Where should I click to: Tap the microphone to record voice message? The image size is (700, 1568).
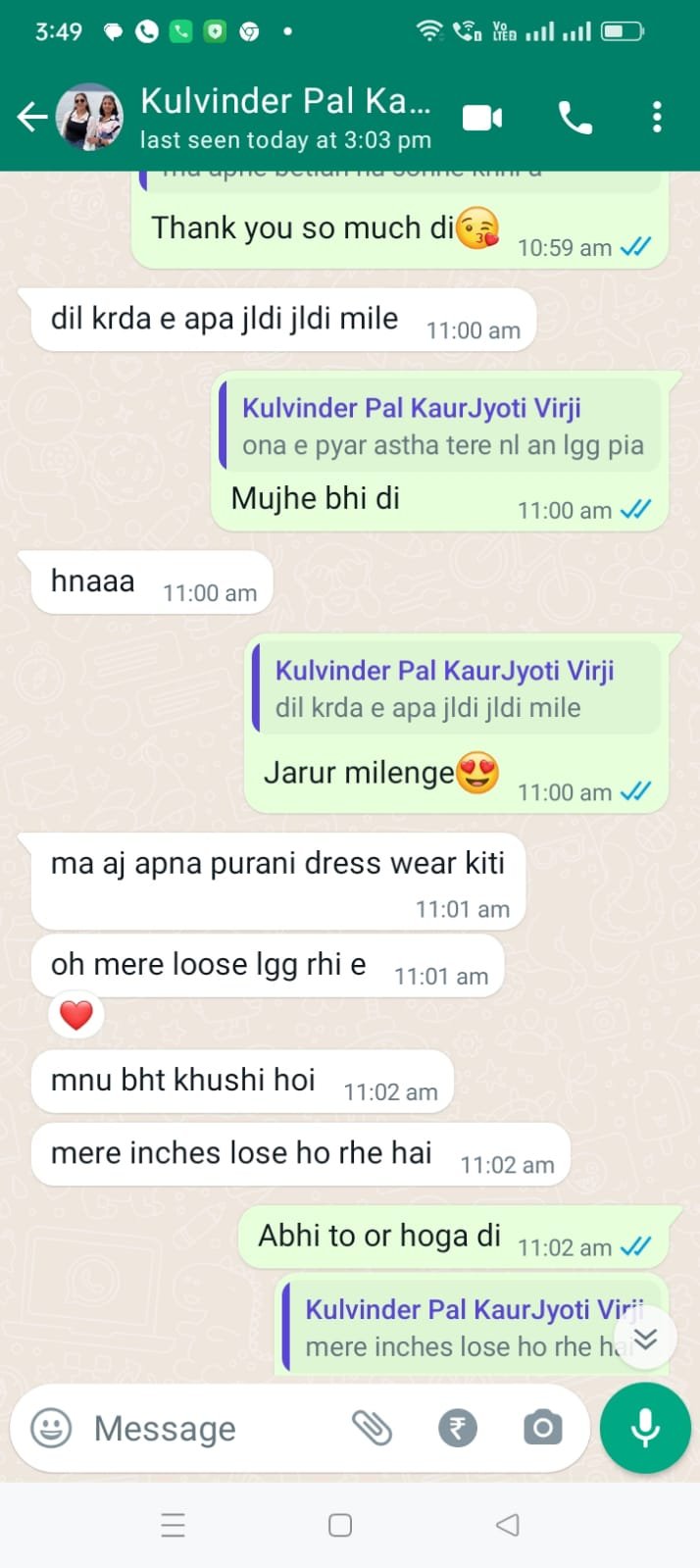coord(645,1428)
